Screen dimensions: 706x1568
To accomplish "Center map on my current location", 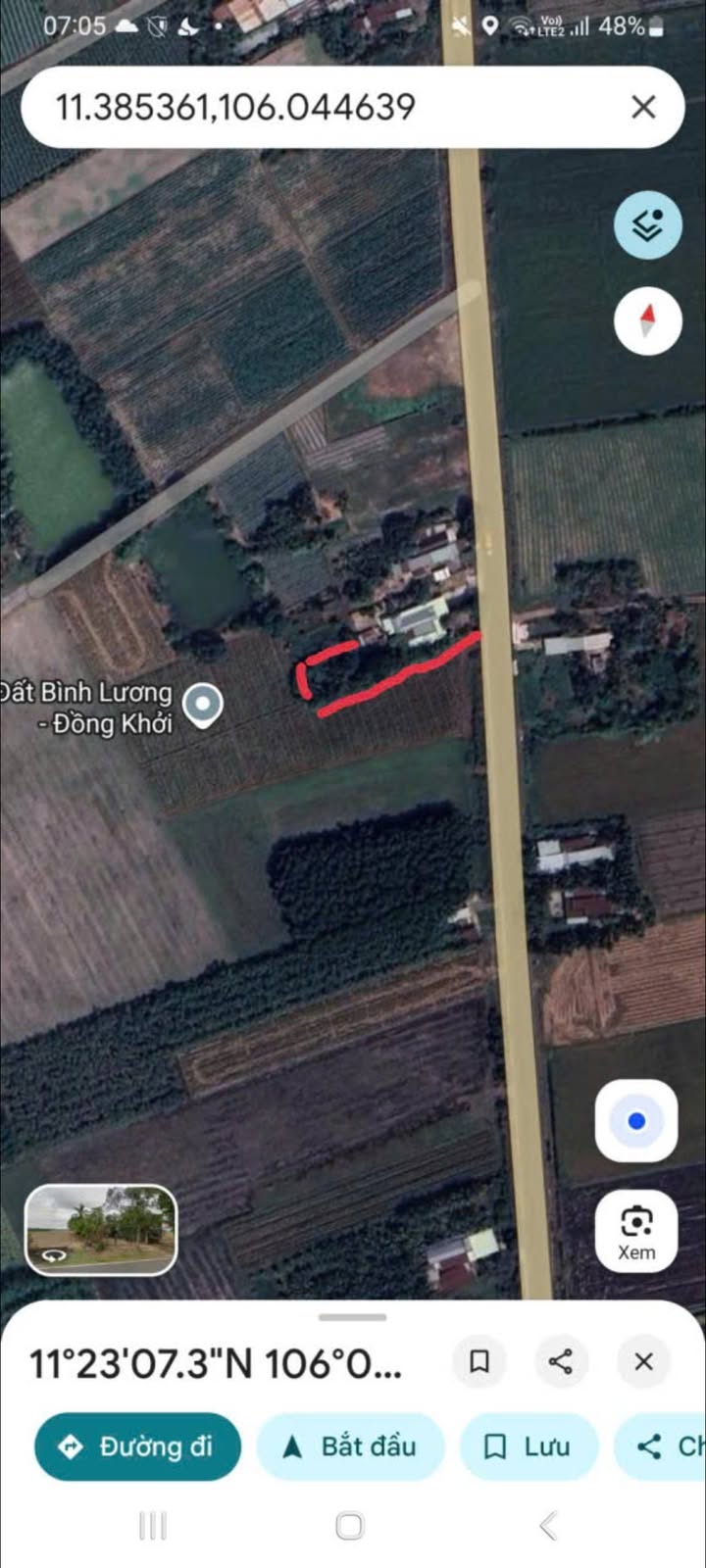I will [636, 1121].
